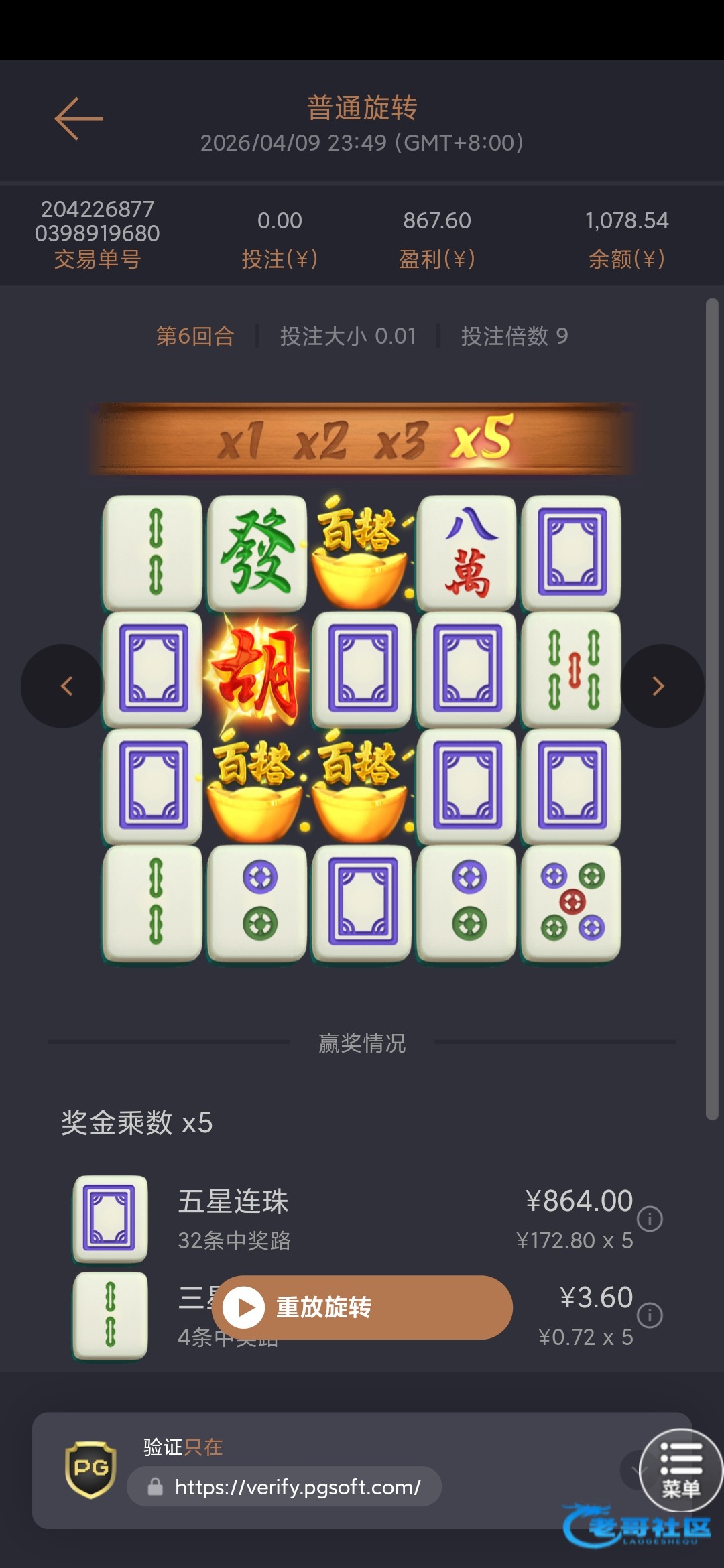The height and width of the screenshot is (1568, 724).
Task: Show the previous round with left chevron
Action: [64, 685]
